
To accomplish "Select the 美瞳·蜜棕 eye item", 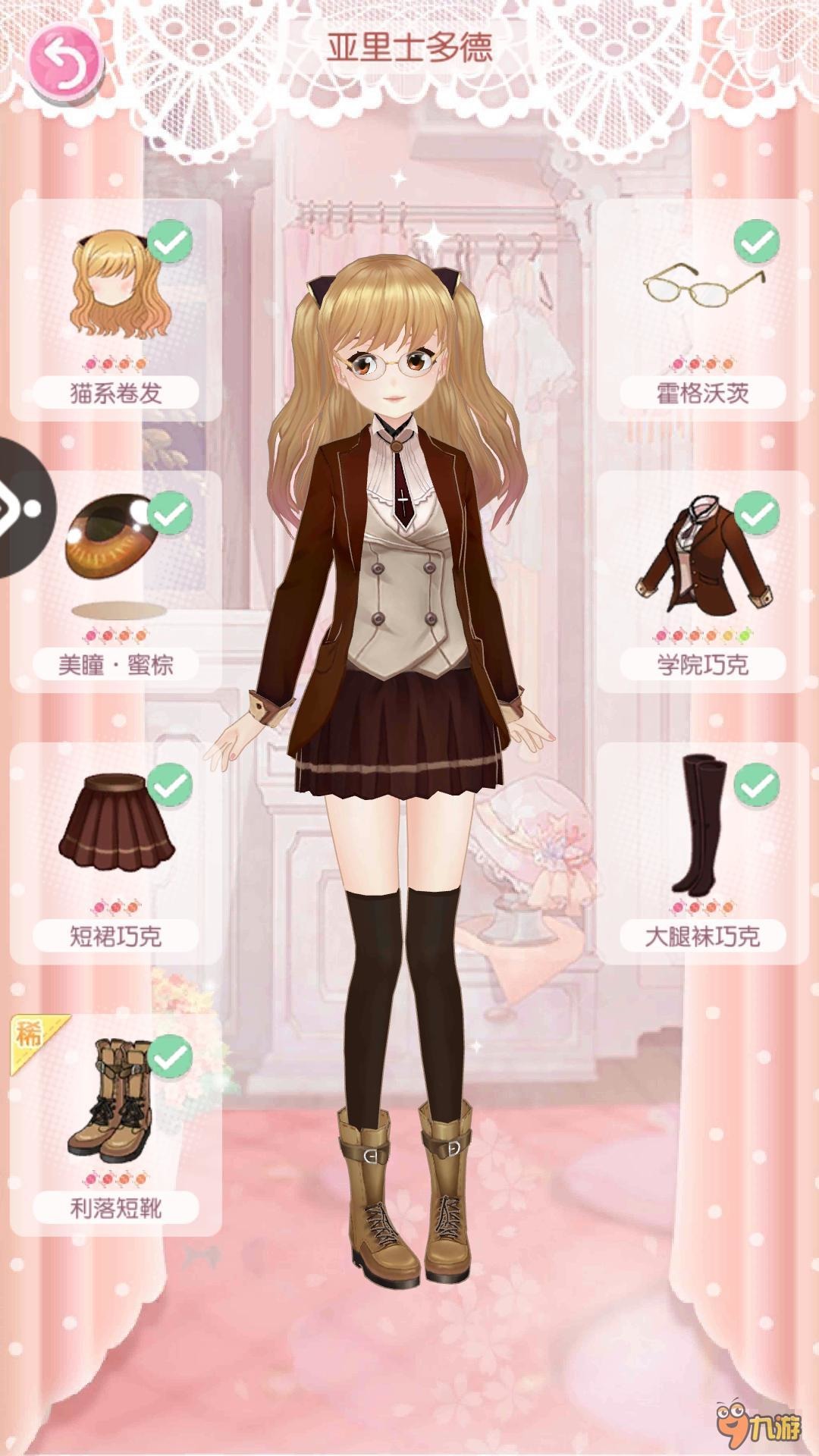I will [x=116, y=582].
